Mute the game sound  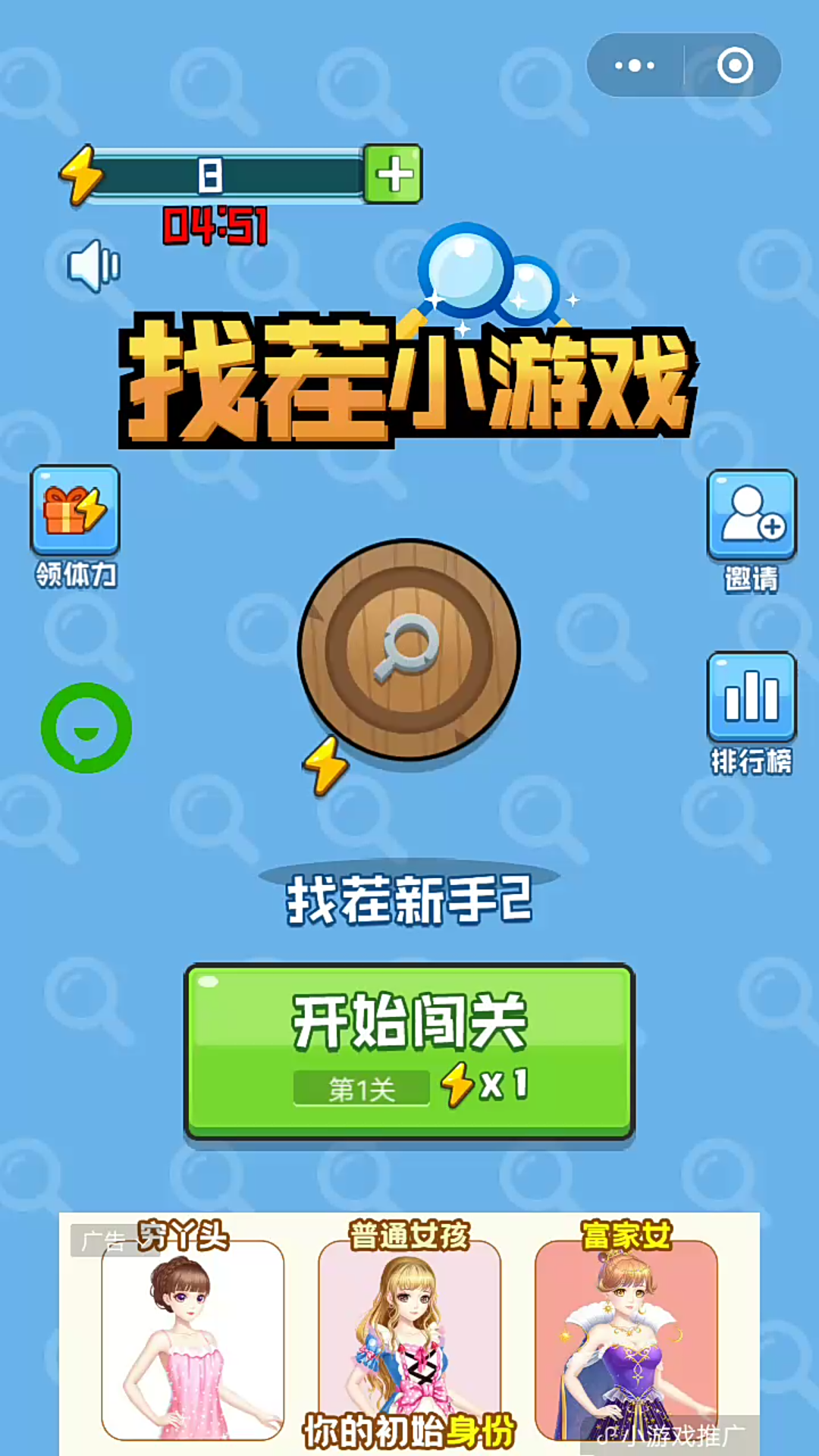[x=93, y=266]
